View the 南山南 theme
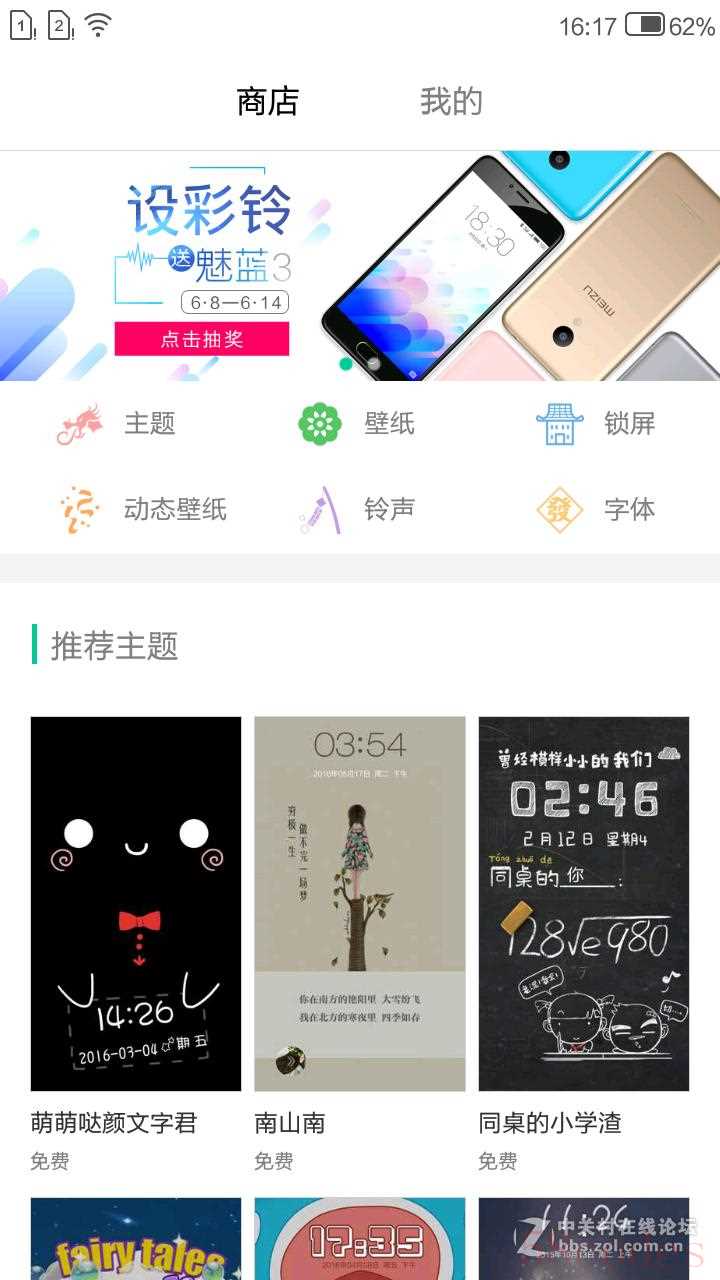Screen dimensions: 720x1280 [360, 904]
